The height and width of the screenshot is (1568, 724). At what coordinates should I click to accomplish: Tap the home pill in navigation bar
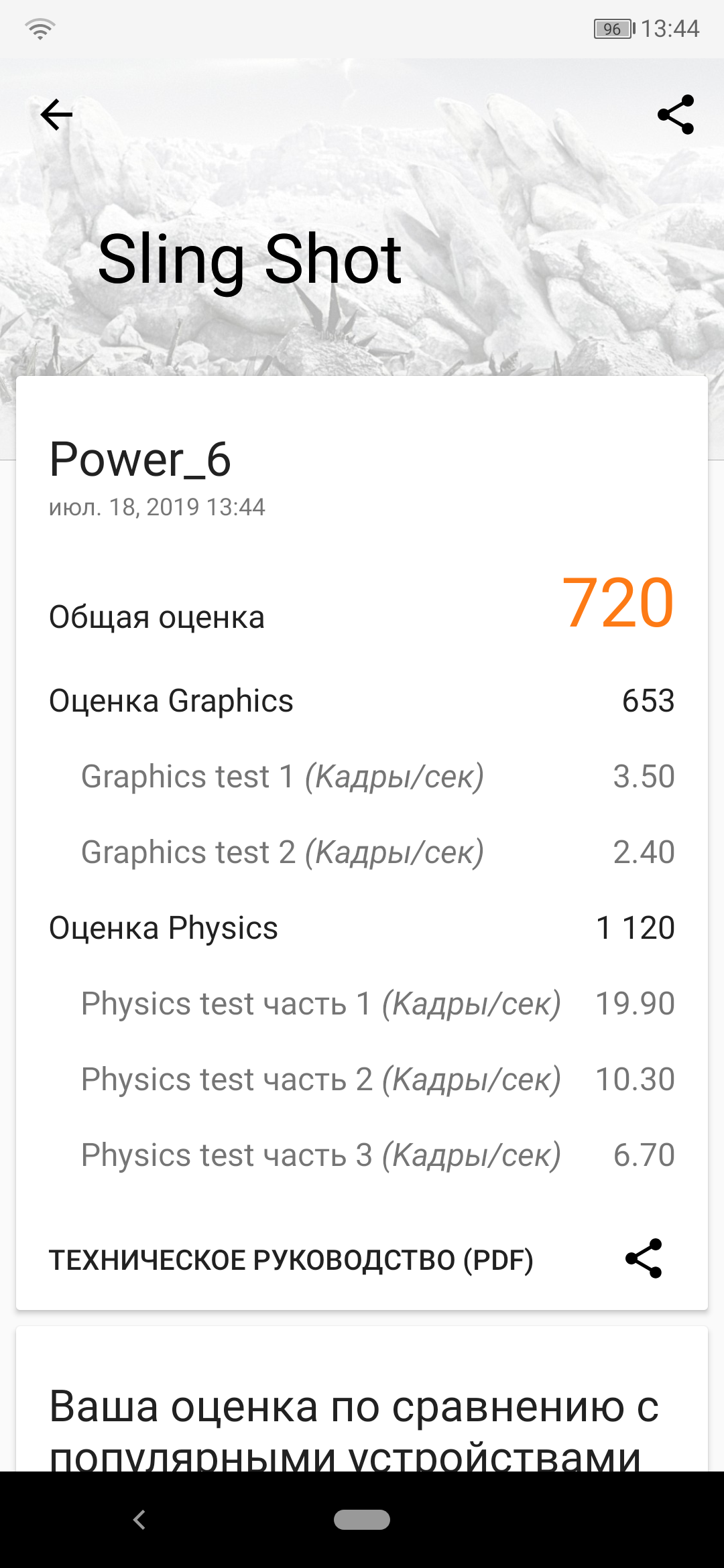[x=362, y=1520]
